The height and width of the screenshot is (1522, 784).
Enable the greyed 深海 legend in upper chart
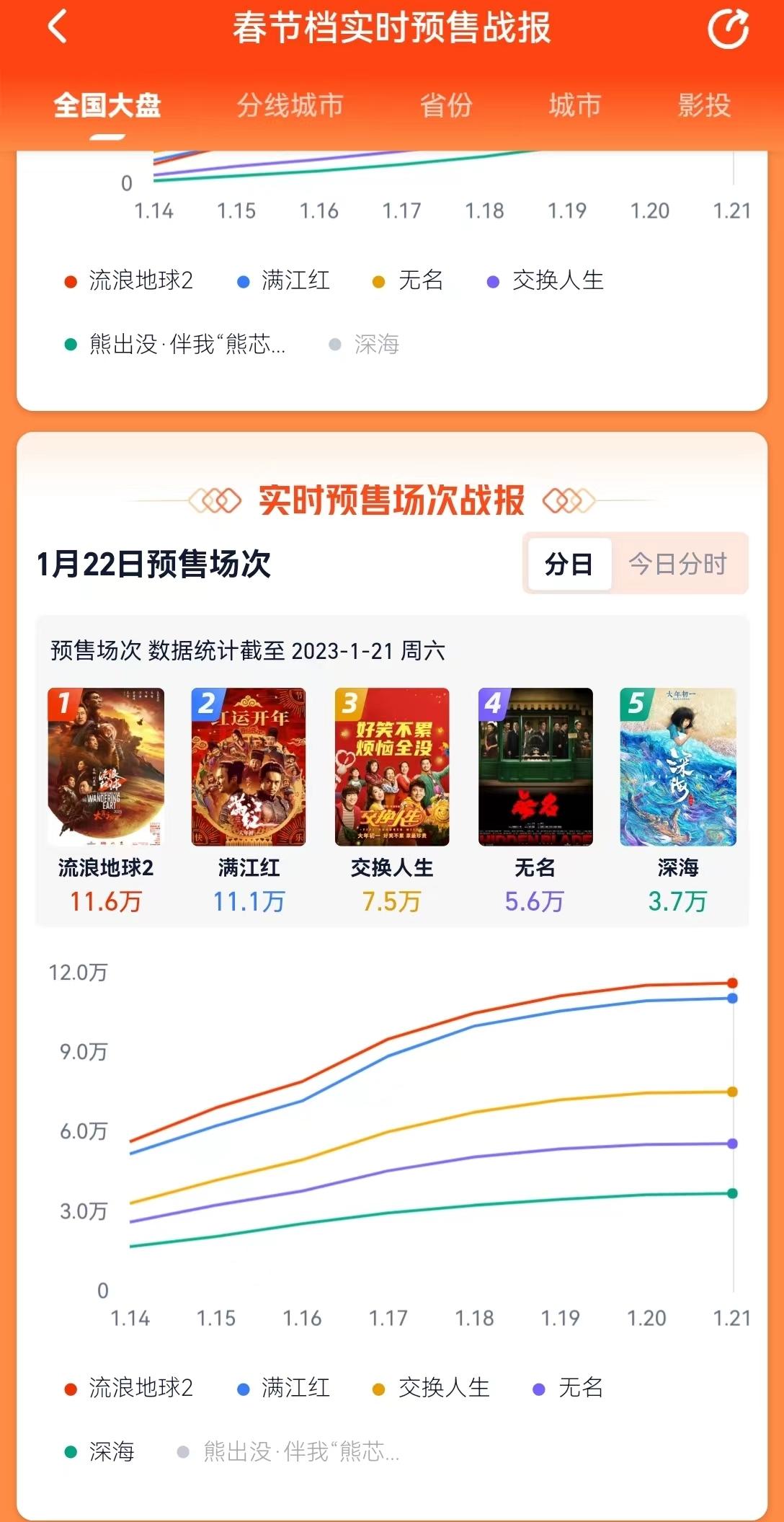coord(364,345)
